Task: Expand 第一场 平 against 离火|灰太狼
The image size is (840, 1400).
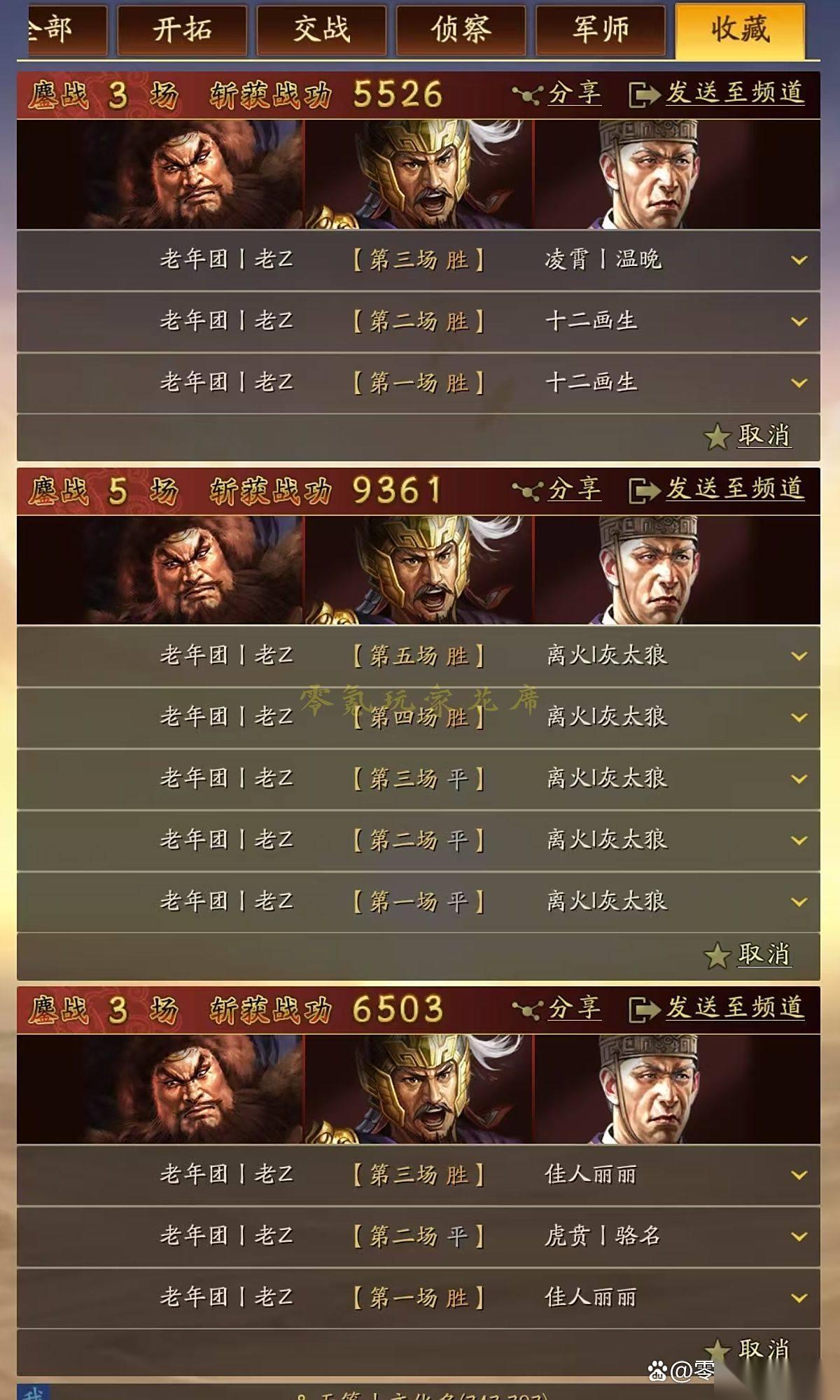Action: click(799, 902)
